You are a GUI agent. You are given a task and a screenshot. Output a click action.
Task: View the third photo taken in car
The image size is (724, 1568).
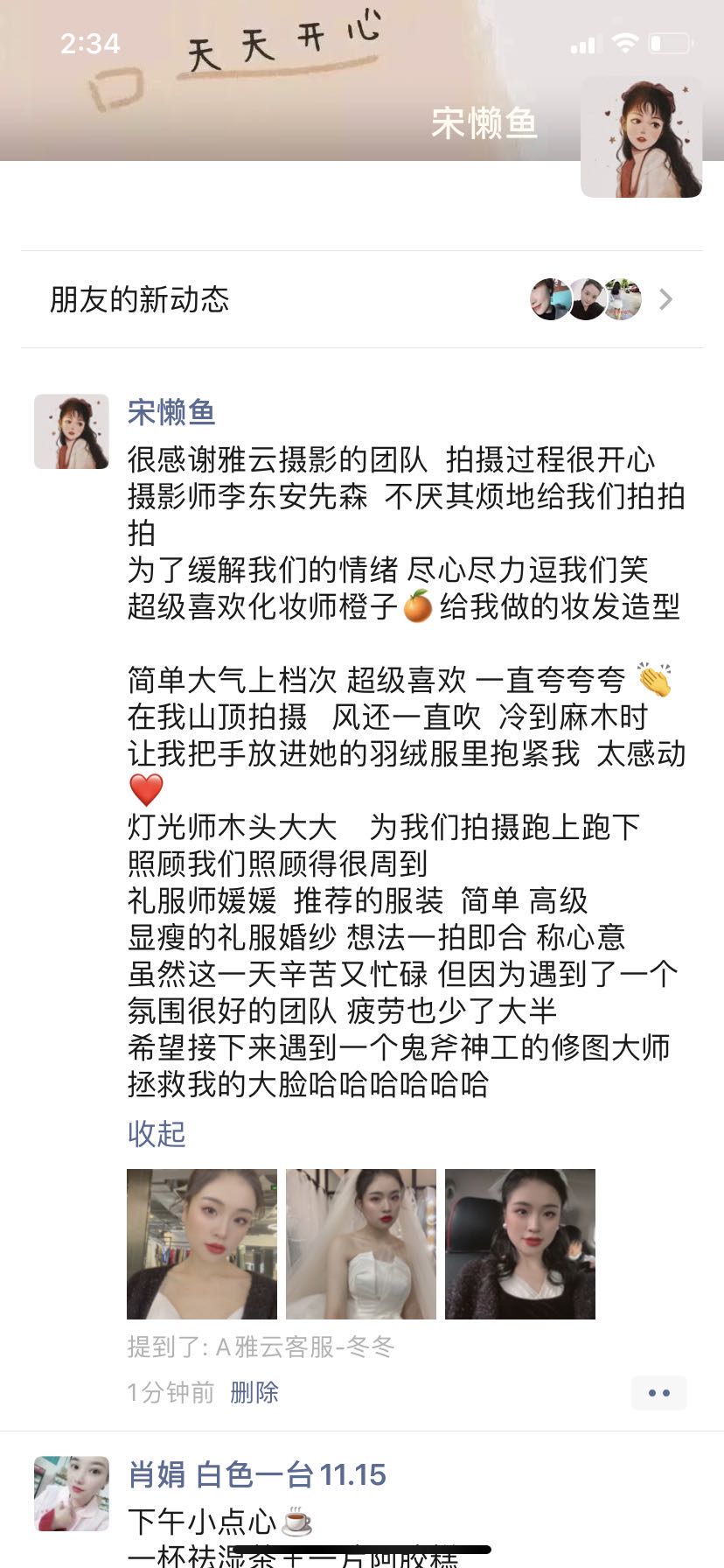pyautogui.click(x=520, y=1244)
